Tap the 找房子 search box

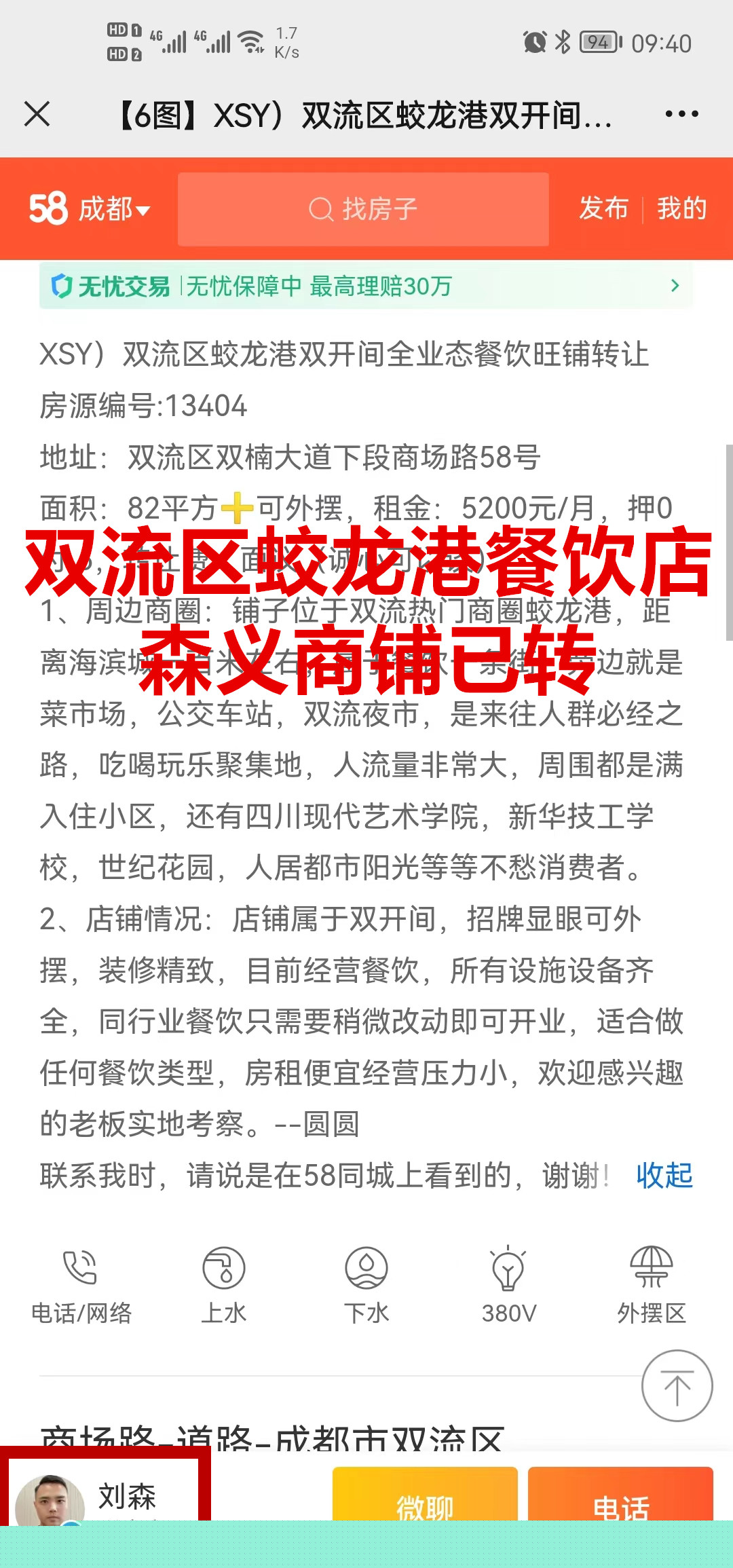click(x=363, y=209)
